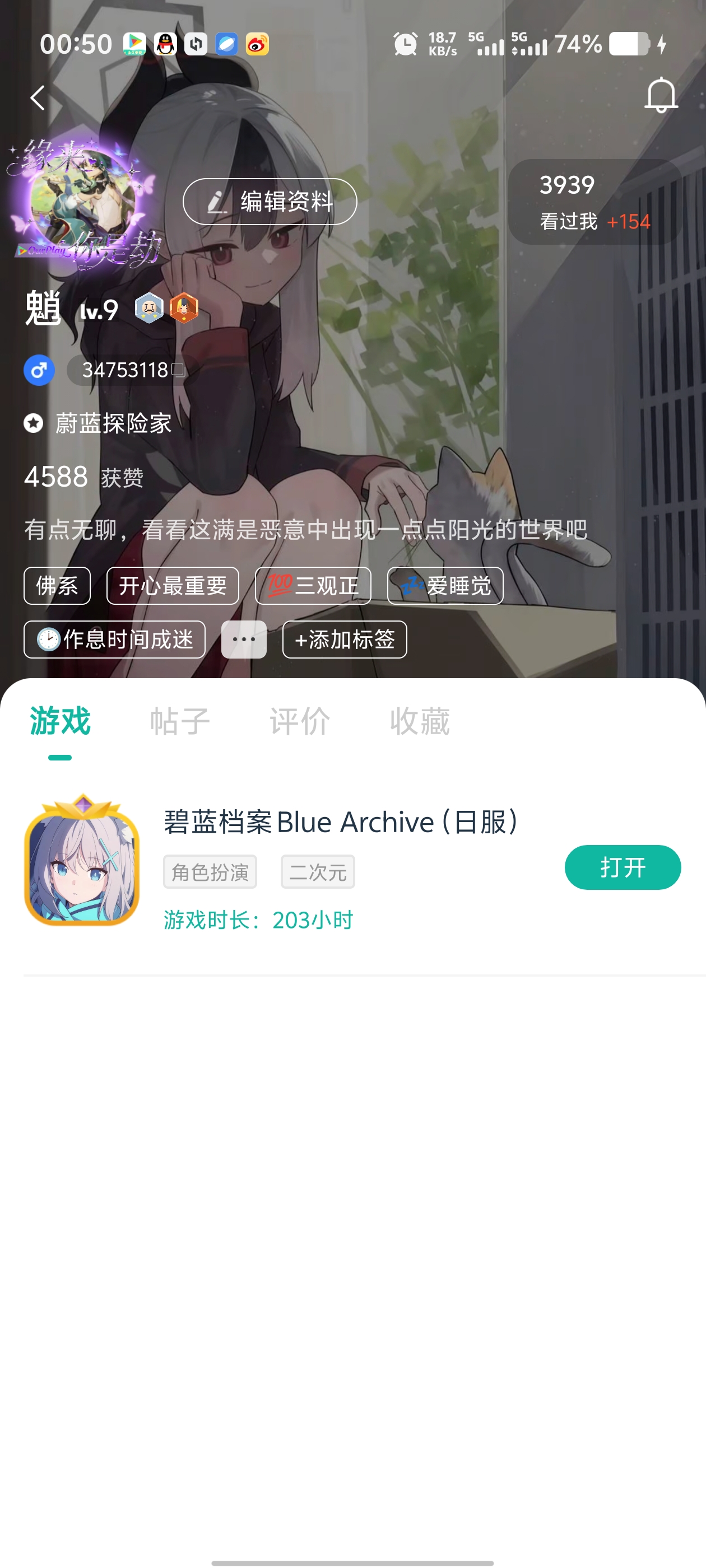Screen dimensions: 706x1568
Task: Select the 游戏 tab
Action: (x=60, y=721)
